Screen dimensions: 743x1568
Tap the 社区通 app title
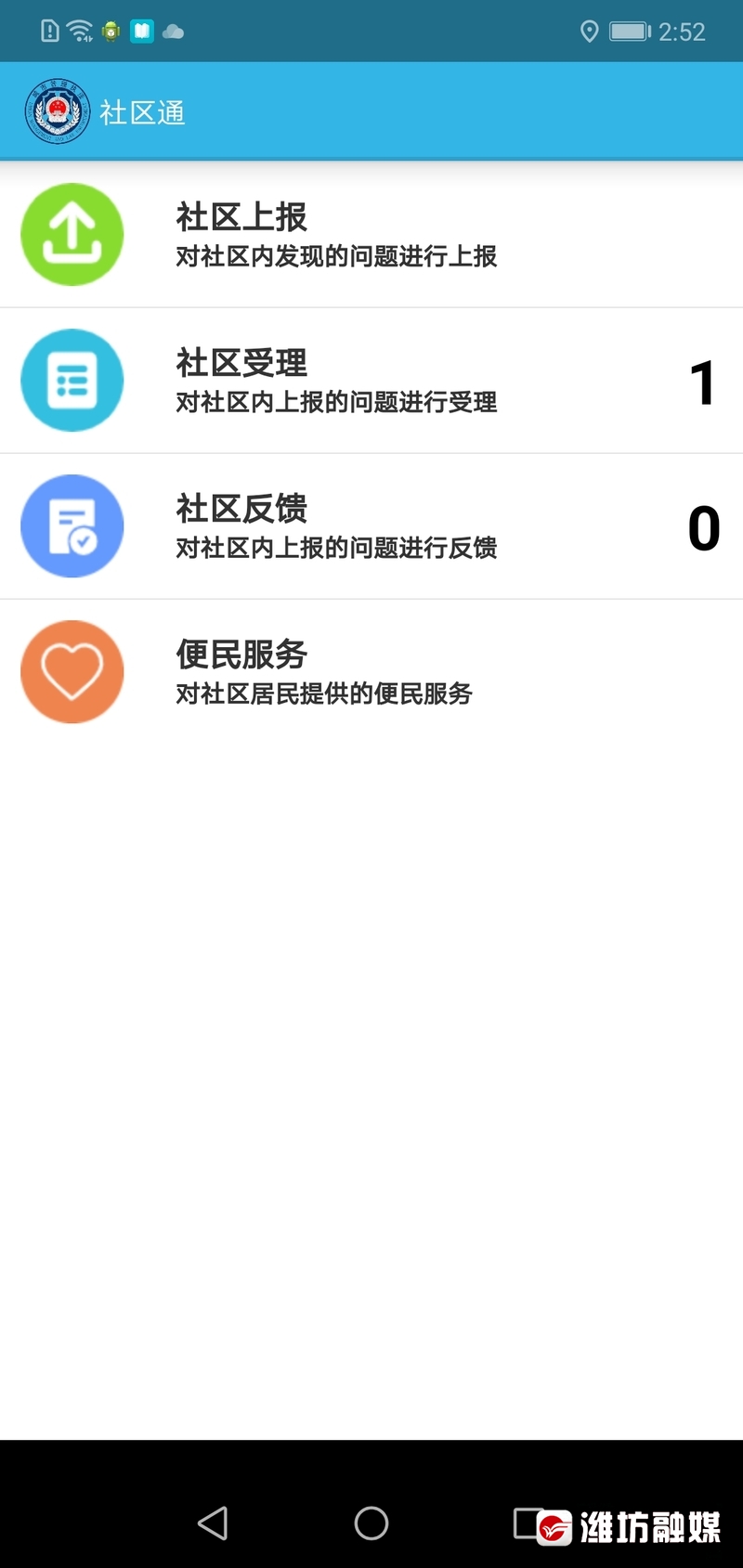143,112
